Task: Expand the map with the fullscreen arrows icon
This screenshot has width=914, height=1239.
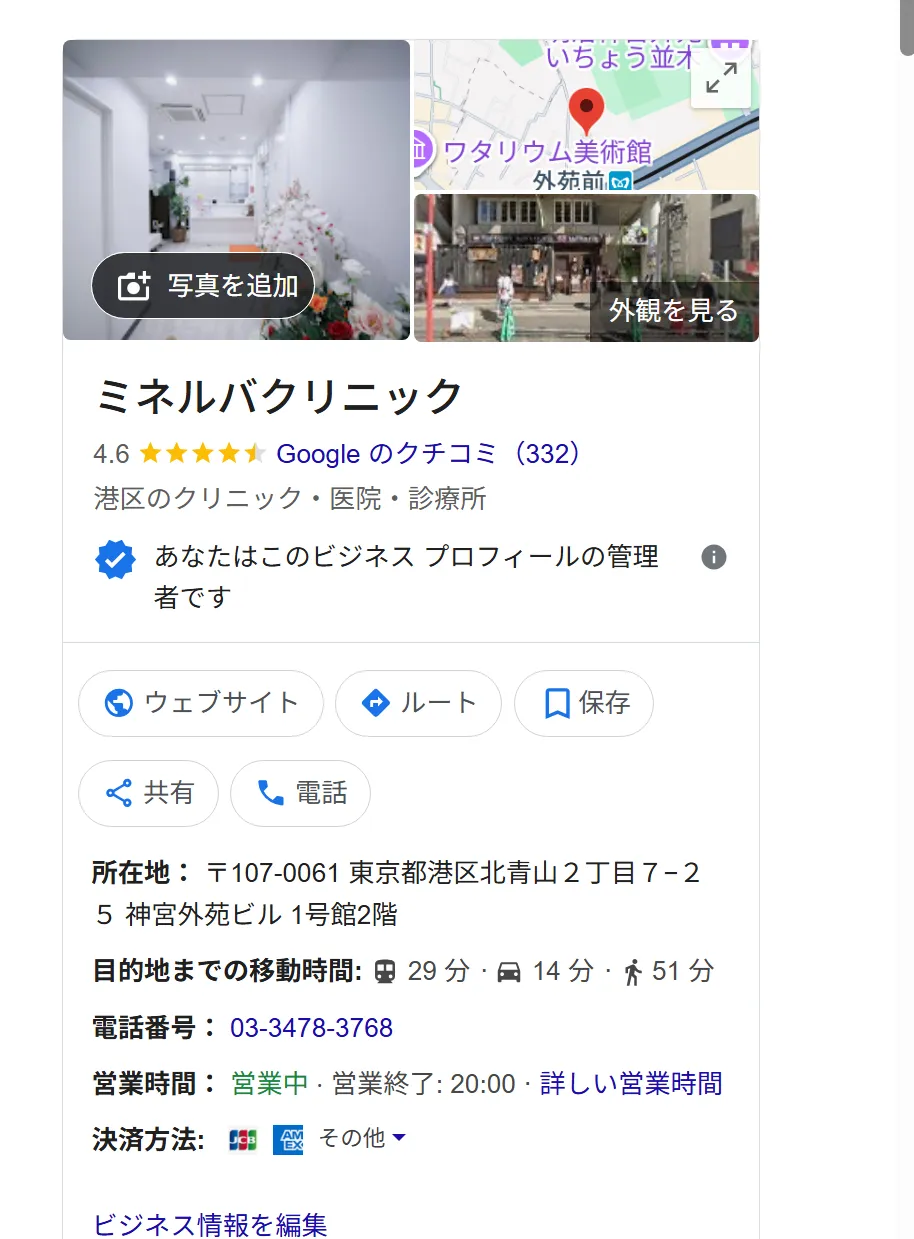Action: pyautogui.click(x=721, y=77)
